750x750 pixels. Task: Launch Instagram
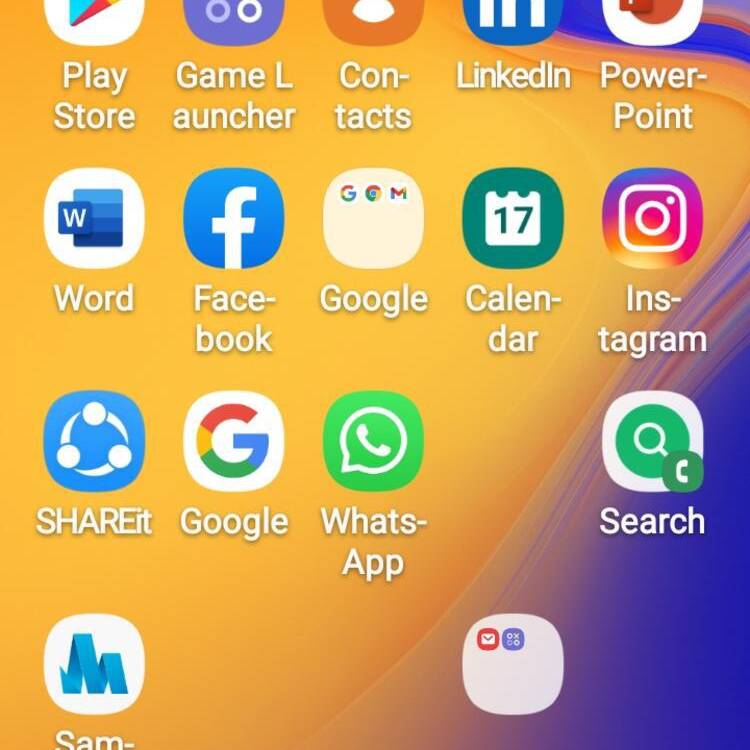coord(652,218)
